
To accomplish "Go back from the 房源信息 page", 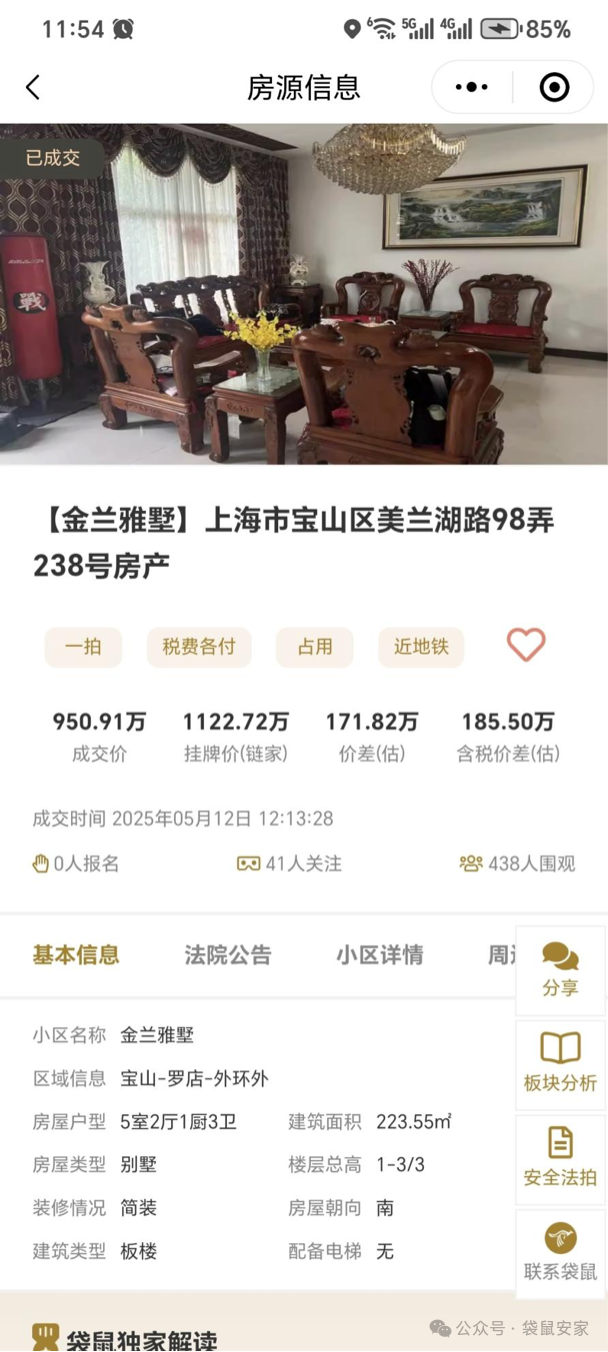I will [x=33, y=88].
